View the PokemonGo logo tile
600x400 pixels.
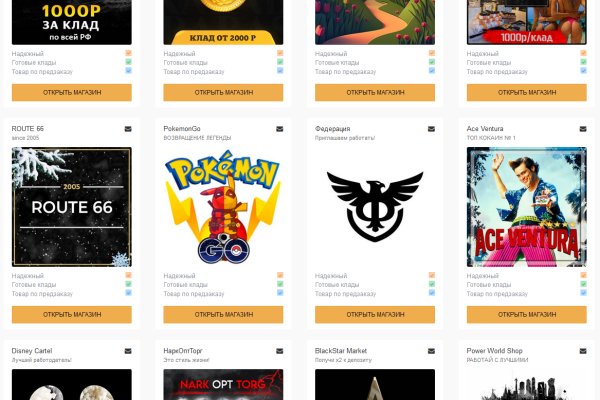click(x=223, y=207)
